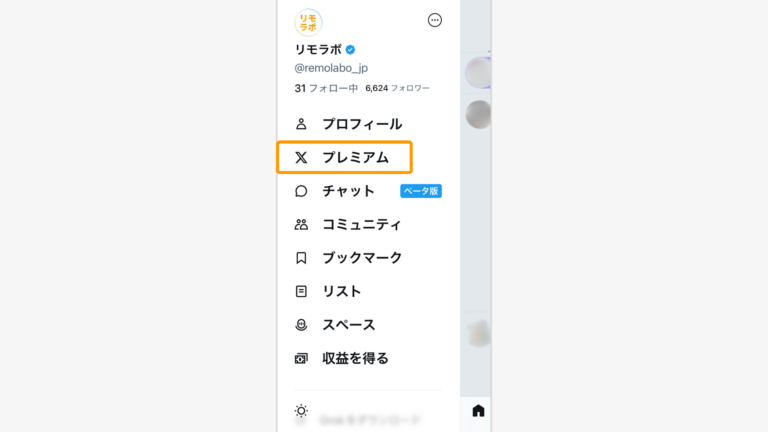768x432 pixels.
Task: Go to スペース
Action: [348, 325]
